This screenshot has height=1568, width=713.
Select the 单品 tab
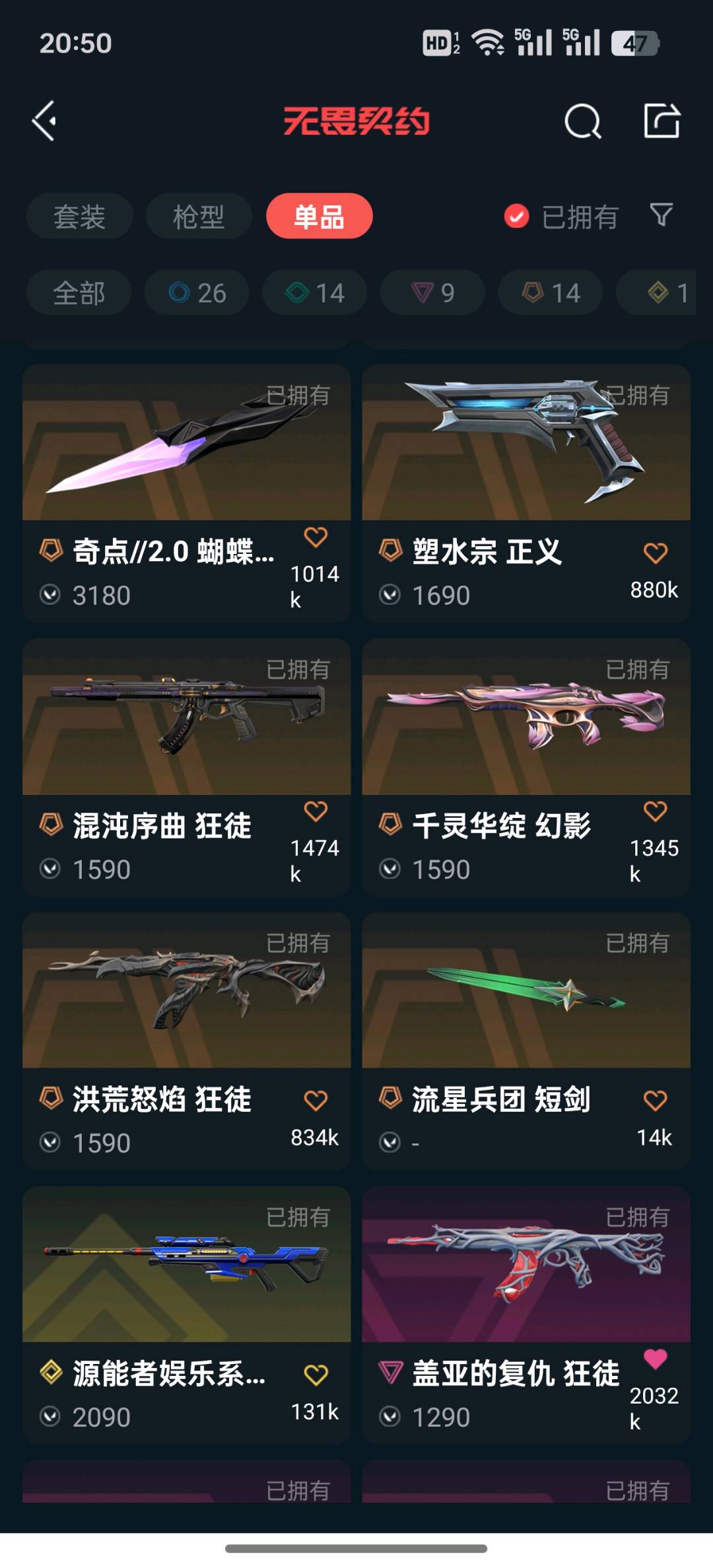tap(319, 217)
